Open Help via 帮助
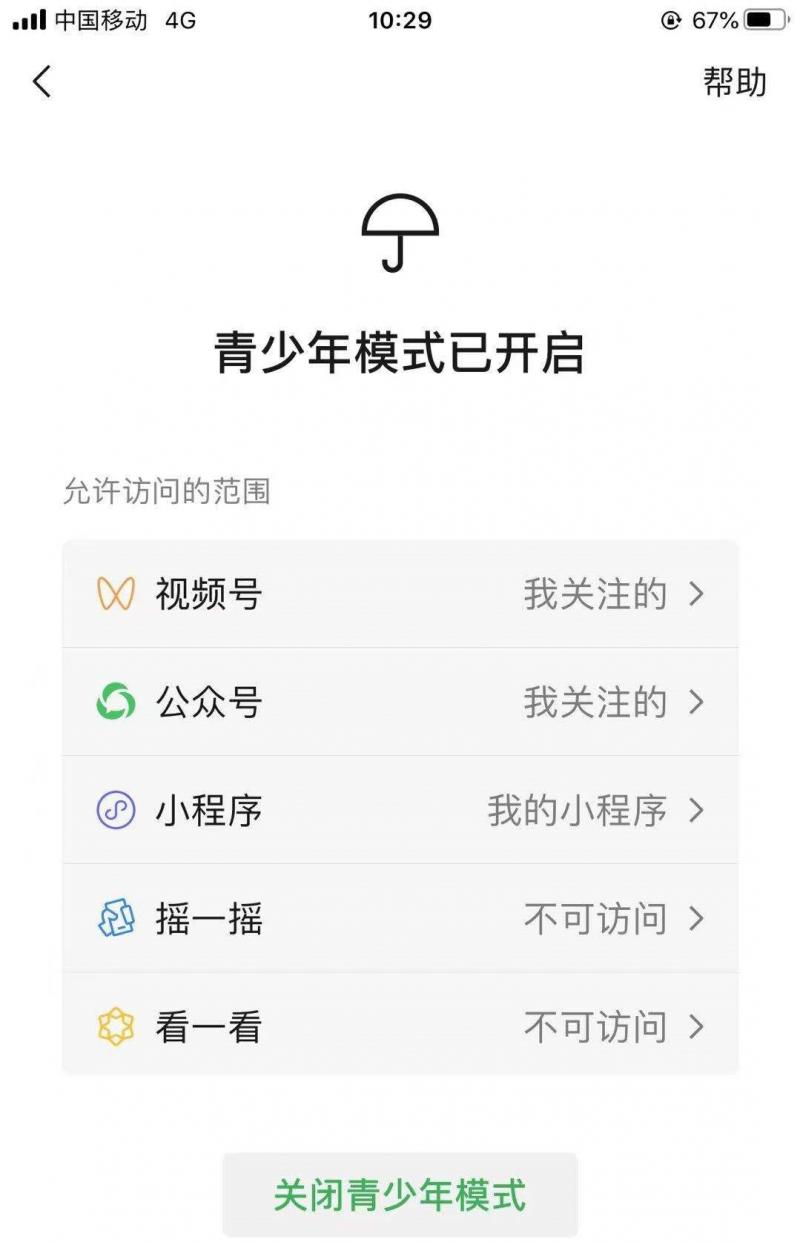Image resolution: width=800 pixels, height=1242 pixels. click(x=734, y=83)
